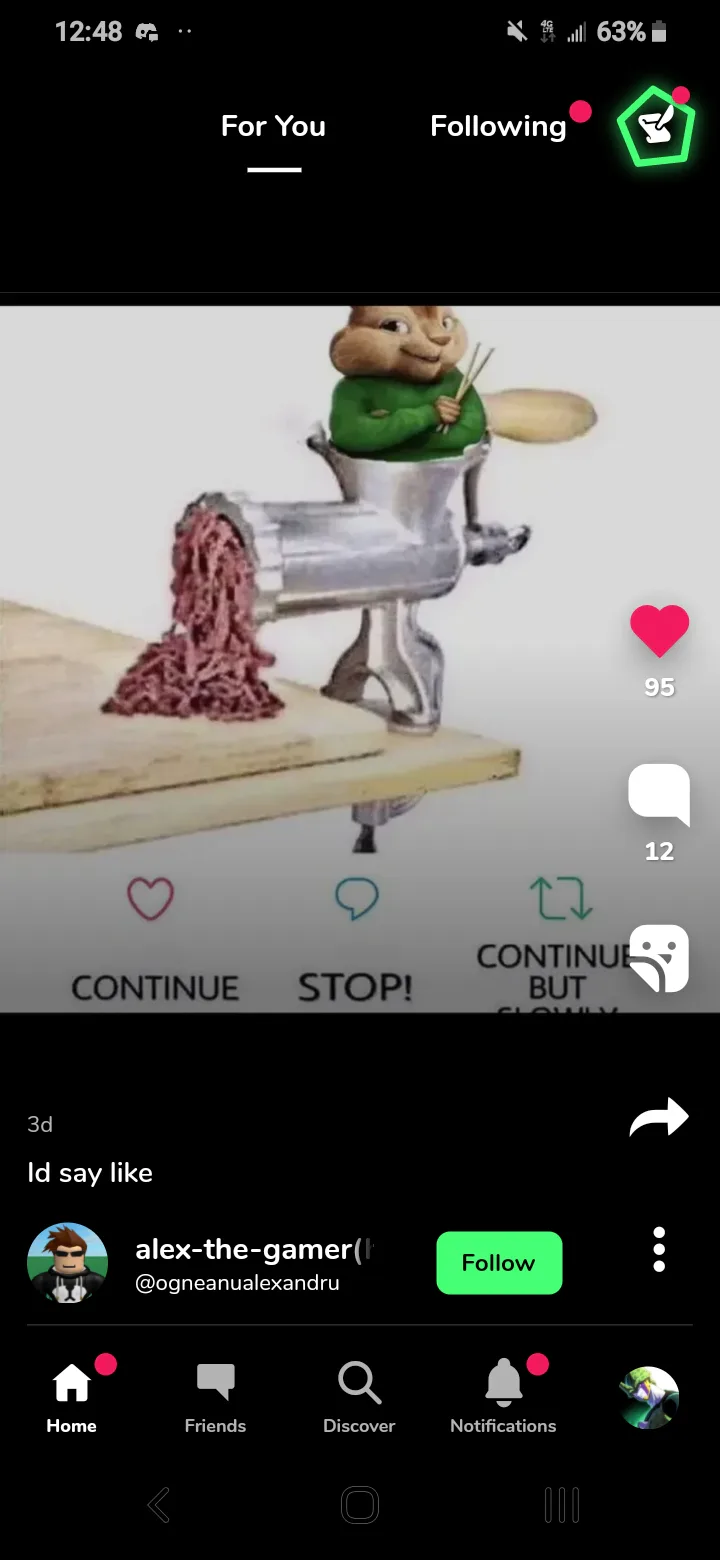Like the post with the heart icon
720x1560 pixels.
coord(659,631)
